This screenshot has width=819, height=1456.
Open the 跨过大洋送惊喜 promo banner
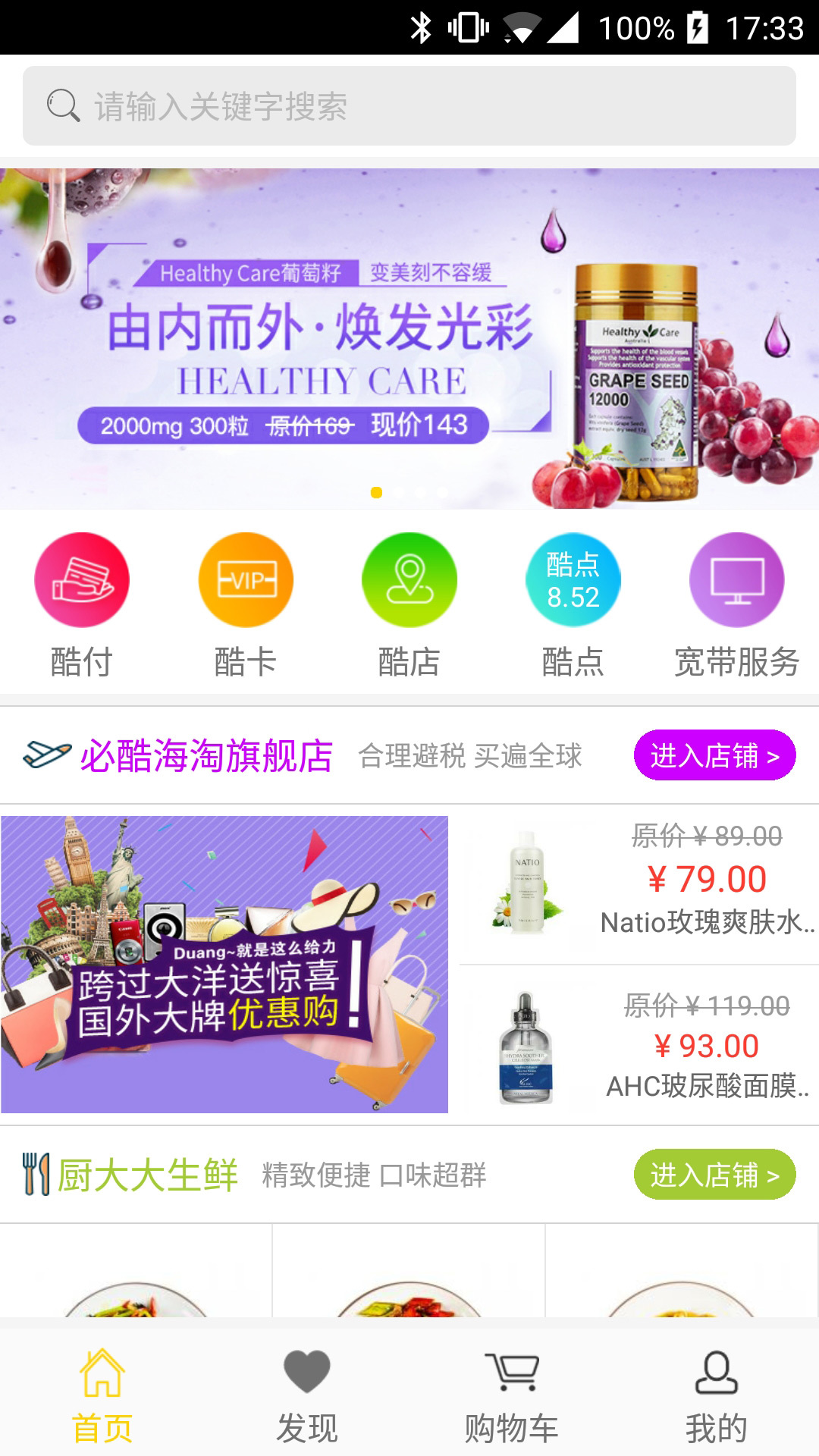[224, 964]
